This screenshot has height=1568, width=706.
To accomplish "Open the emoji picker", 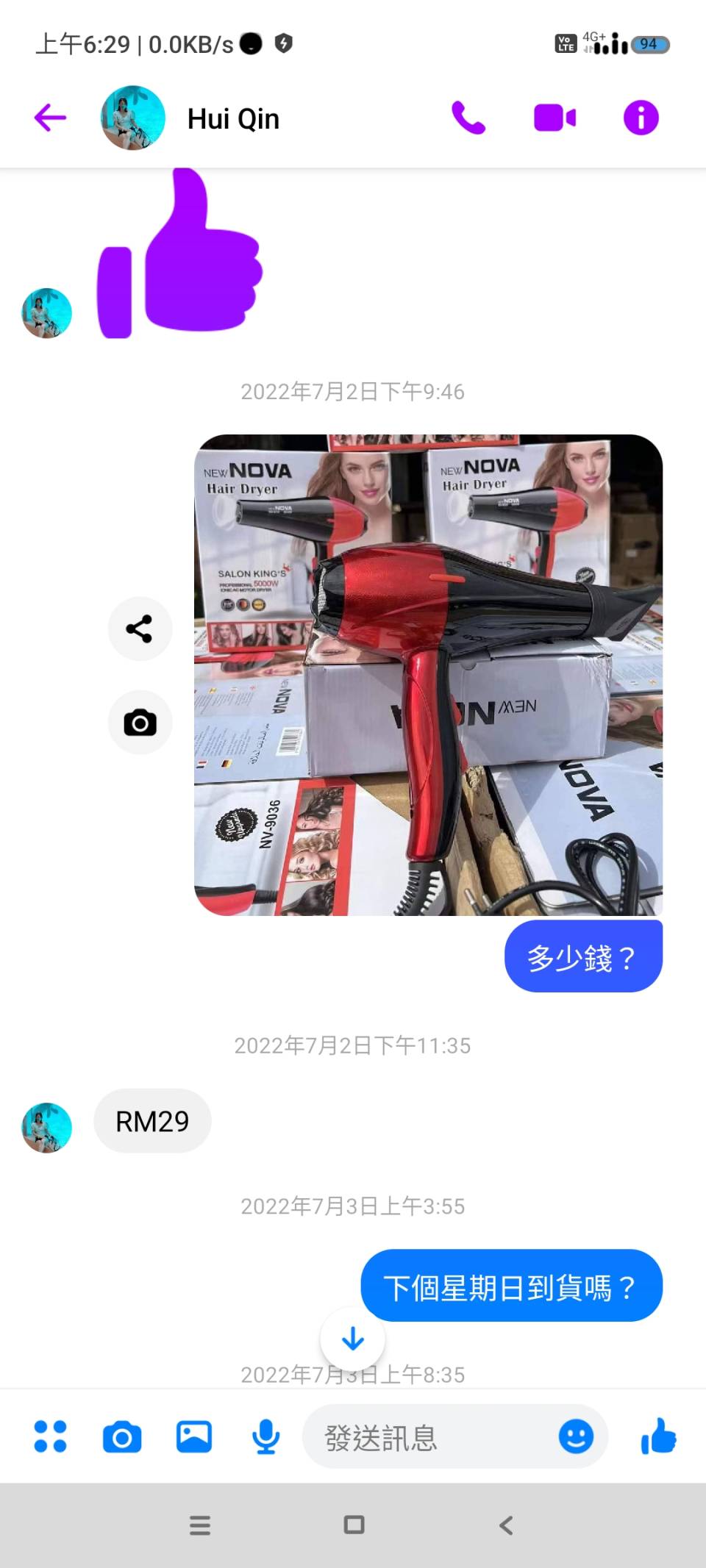I will coord(576,1436).
